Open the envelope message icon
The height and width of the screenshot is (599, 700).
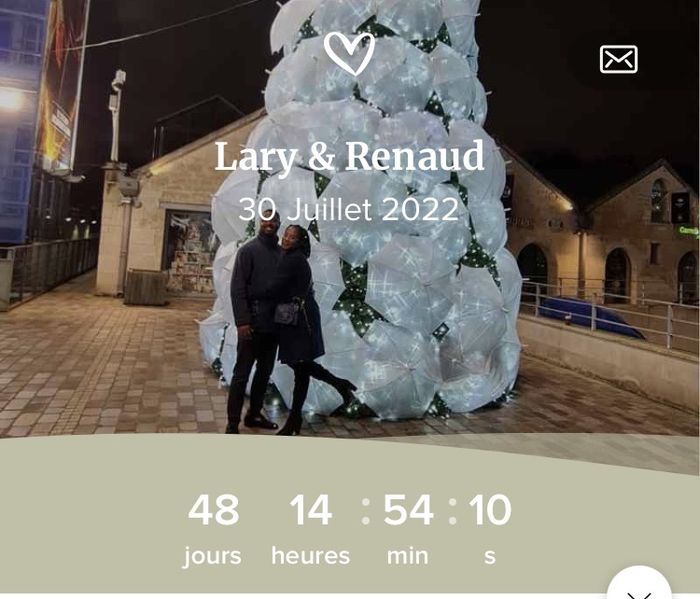618,60
